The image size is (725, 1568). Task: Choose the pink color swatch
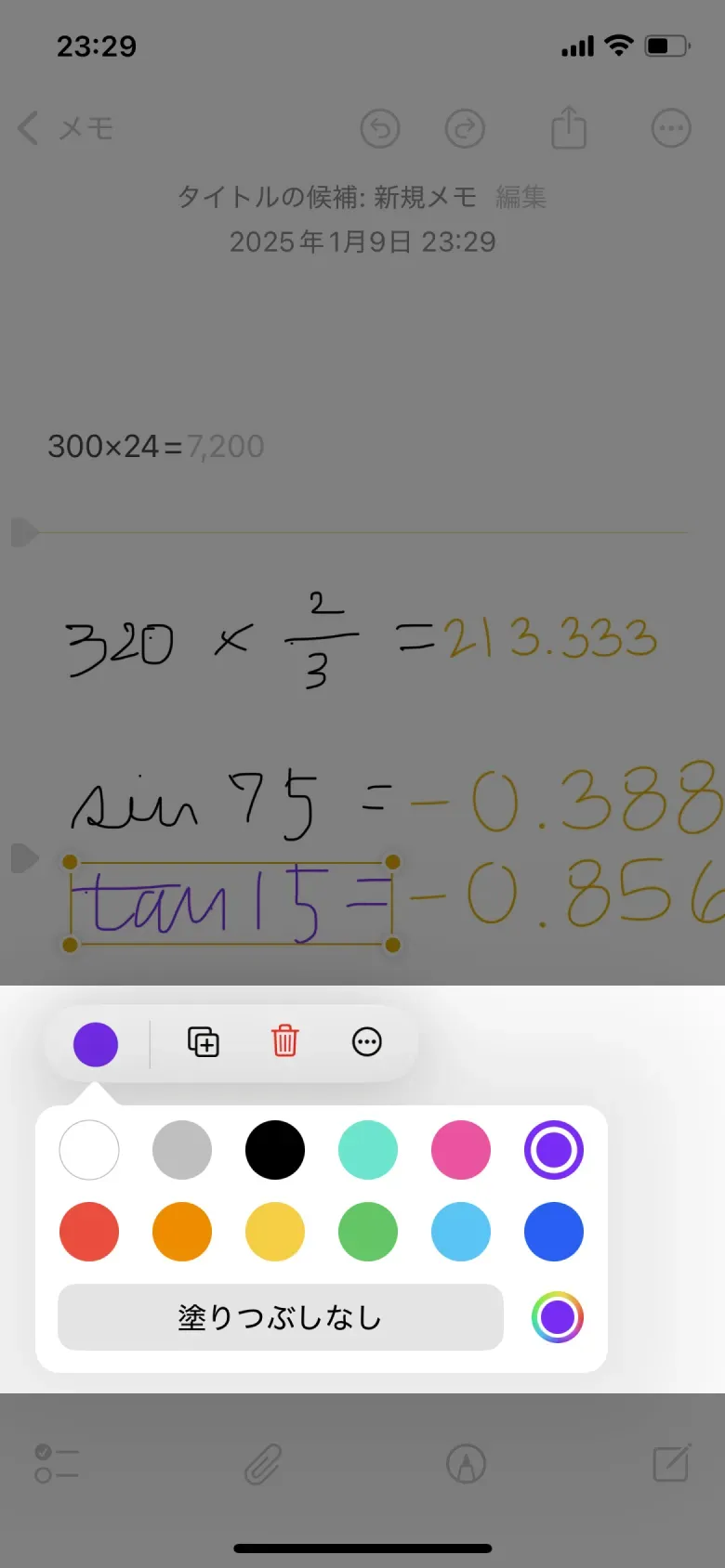point(461,1150)
